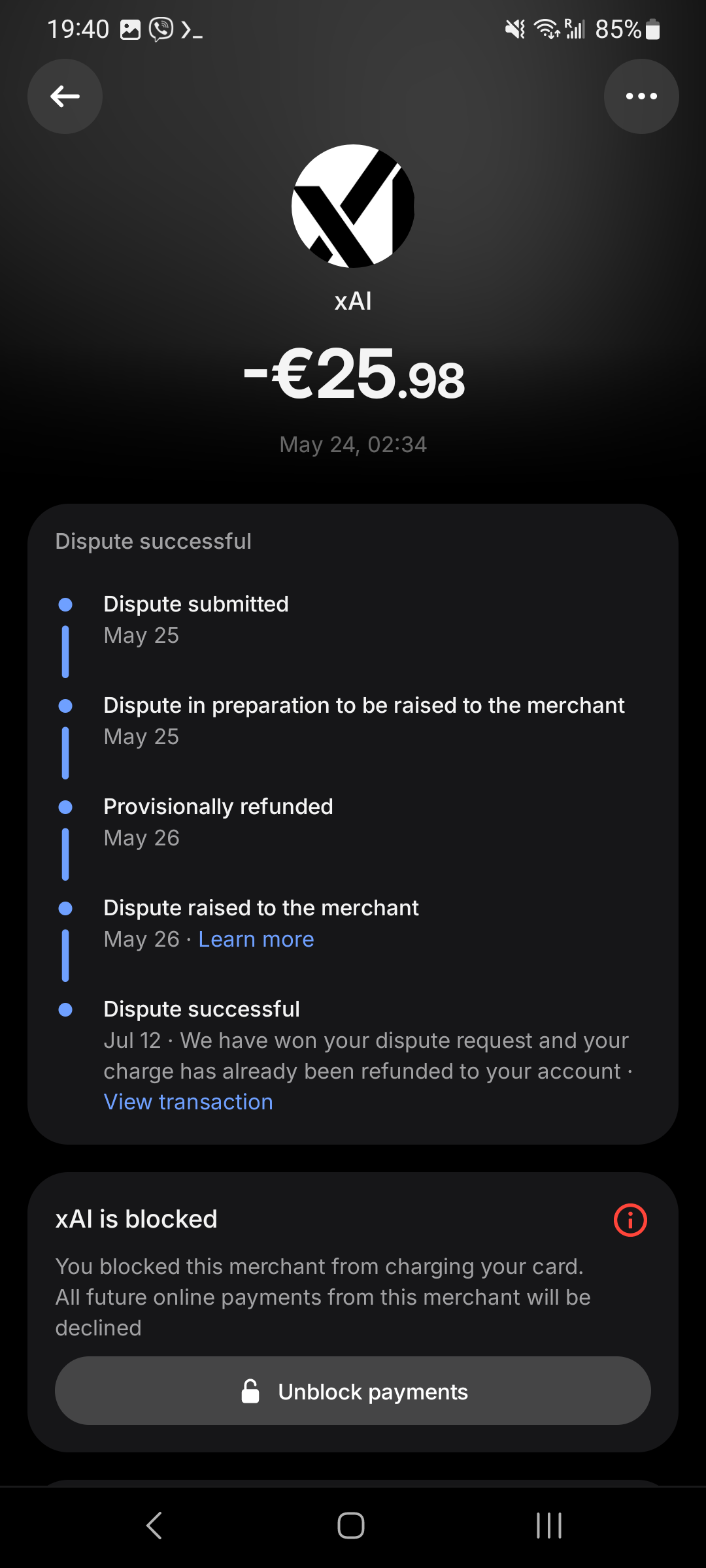This screenshot has height=1568, width=706.
Task: Tap the red info icon
Action: tap(630, 1220)
